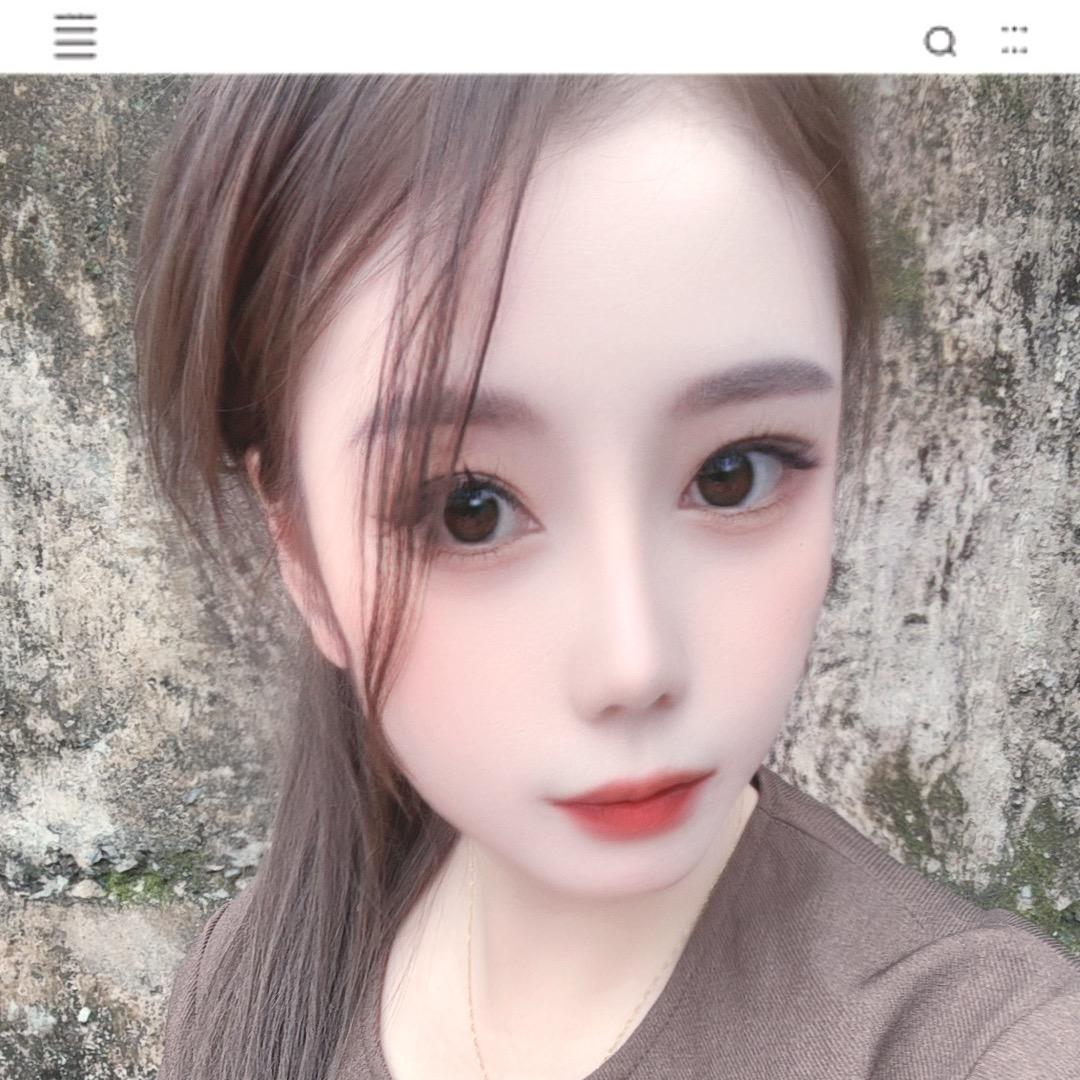Image resolution: width=1080 pixels, height=1080 pixels.
Task: Open the hamburger menu
Action: (x=75, y=38)
